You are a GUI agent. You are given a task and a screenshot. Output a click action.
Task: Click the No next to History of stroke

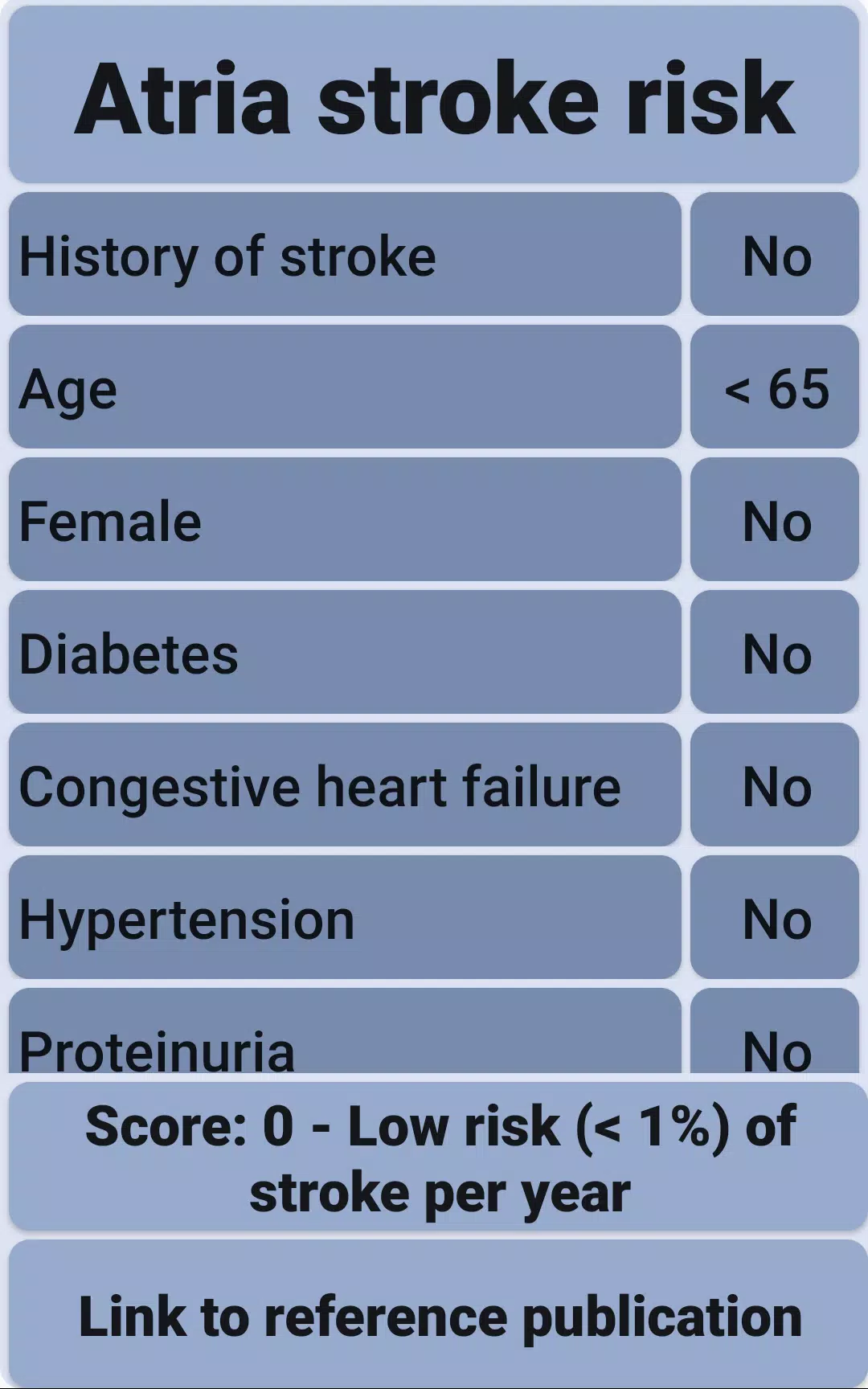[x=774, y=257]
